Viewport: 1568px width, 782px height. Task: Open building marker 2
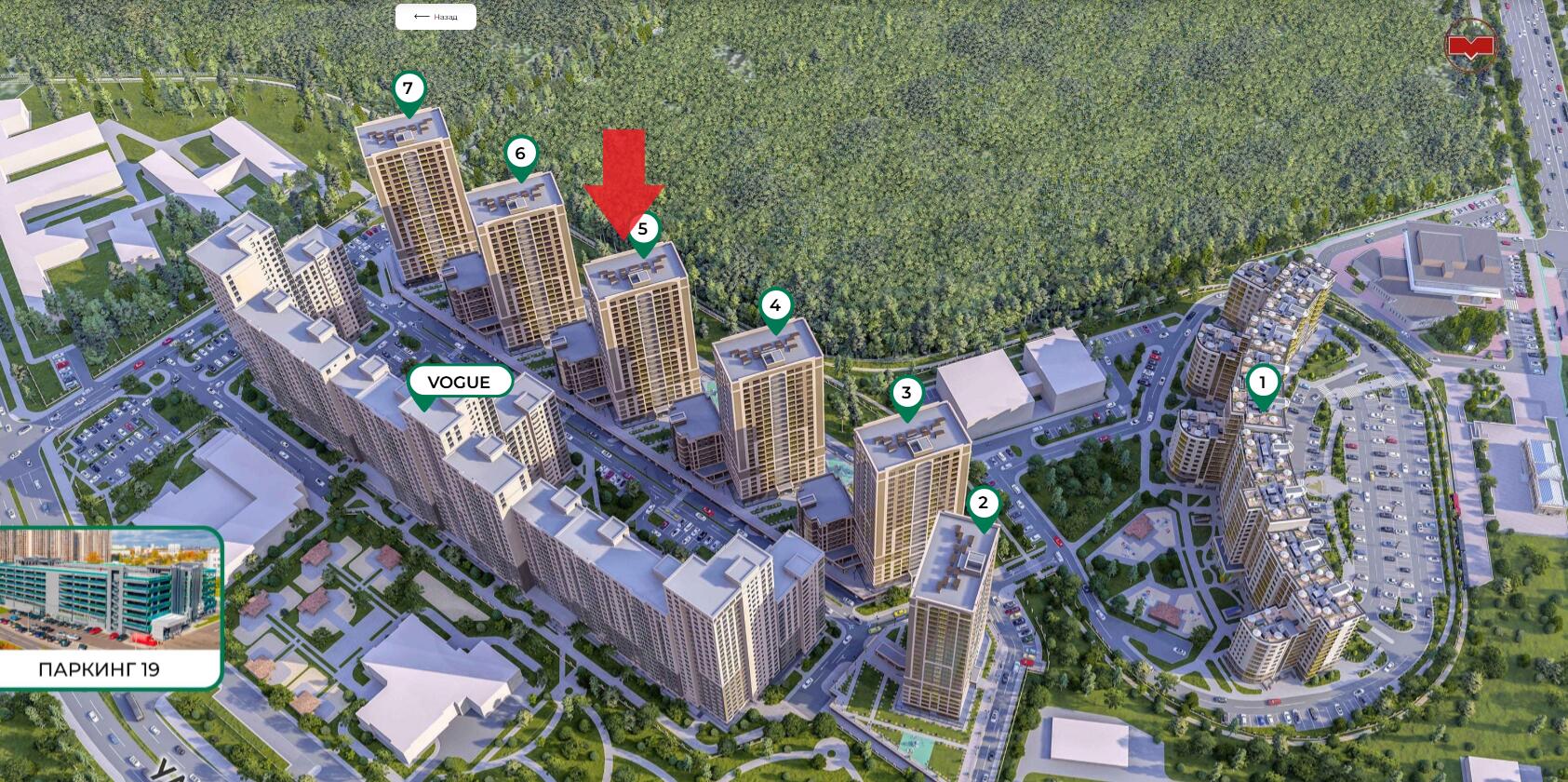(x=983, y=506)
